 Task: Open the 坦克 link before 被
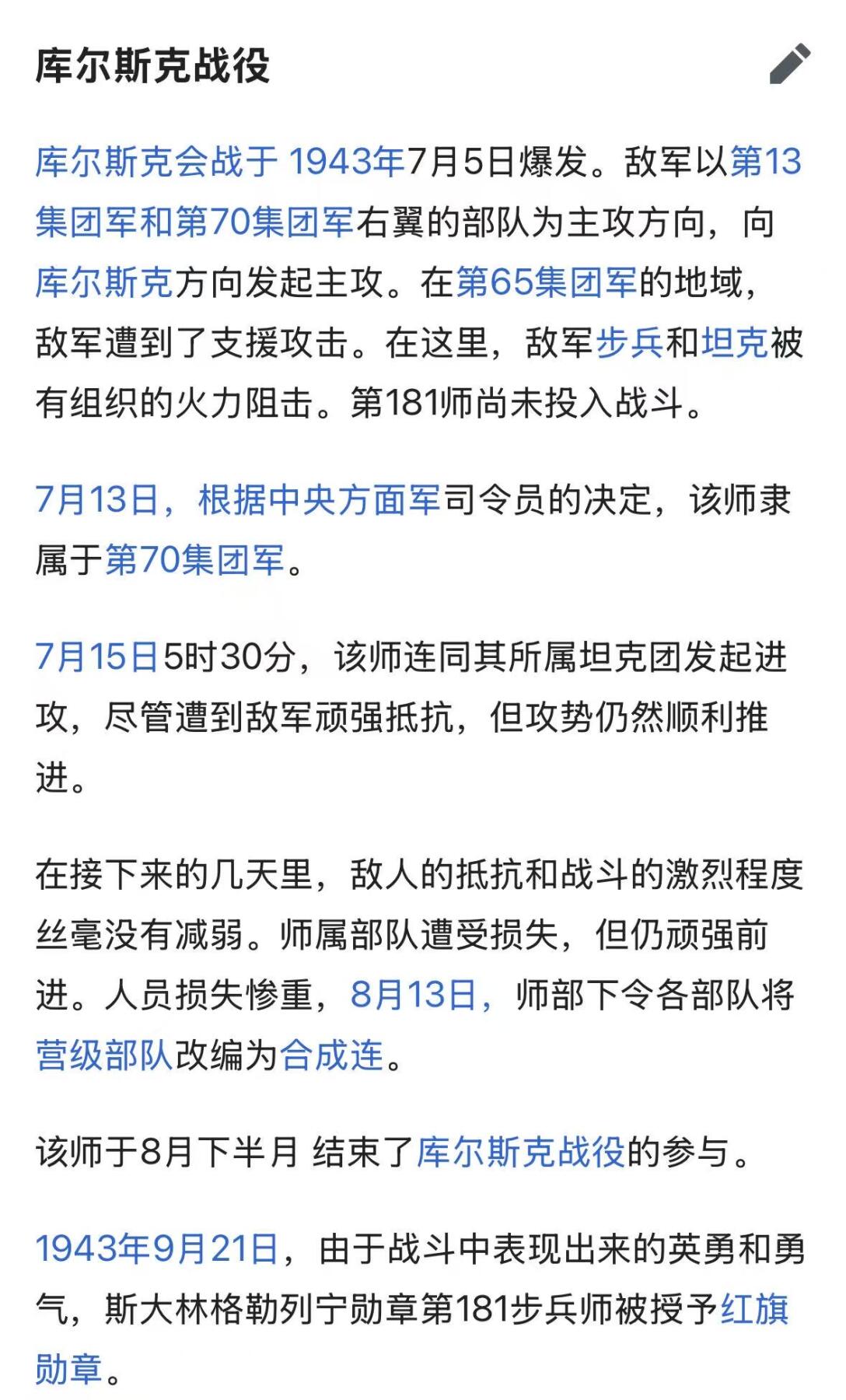[735, 343]
